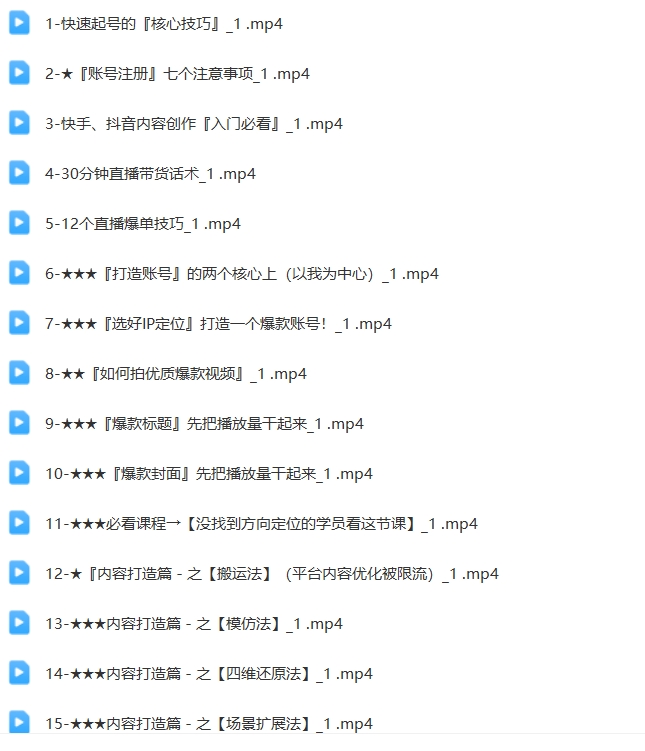Open 4-30分钟直播带货话术 video
This screenshot has width=645, height=751.
tap(150, 174)
